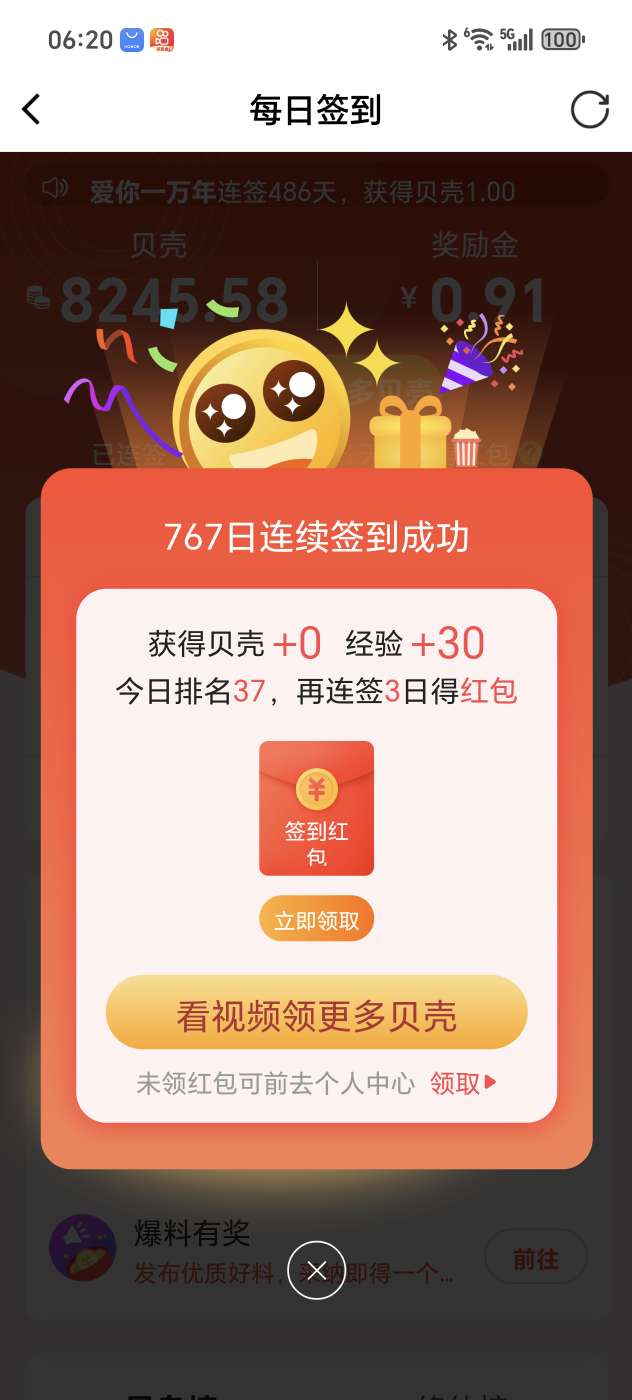
Task: Refresh the daily check-in page
Action: click(589, 110)
